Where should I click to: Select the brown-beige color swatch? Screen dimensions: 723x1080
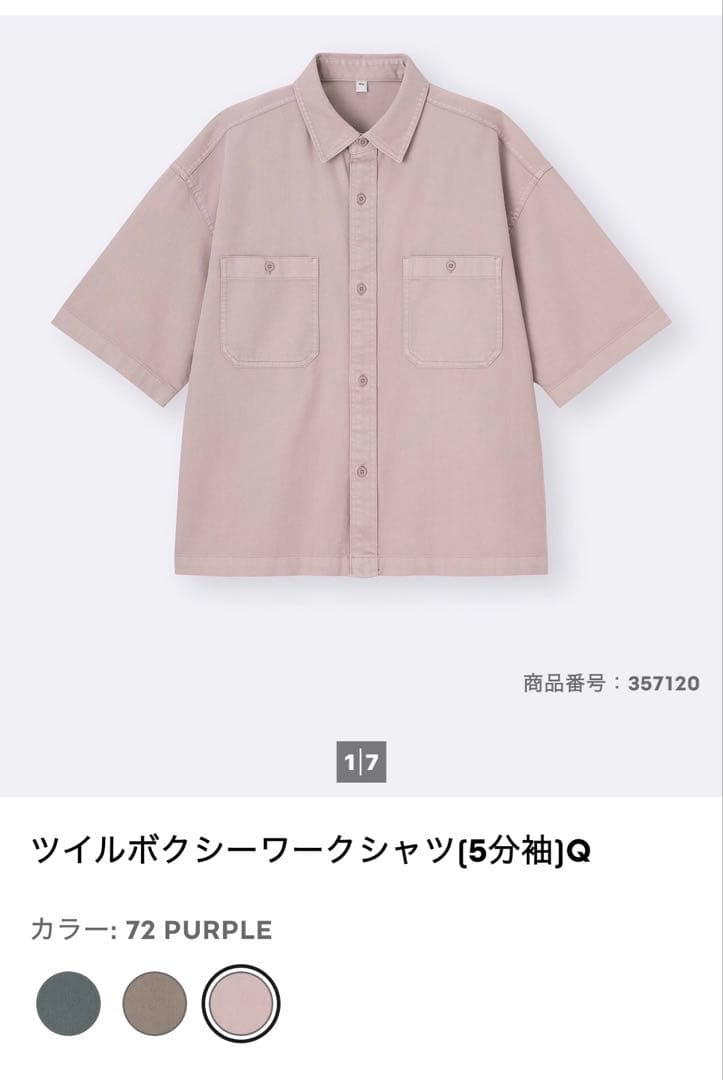click(x=155, y=1004)
